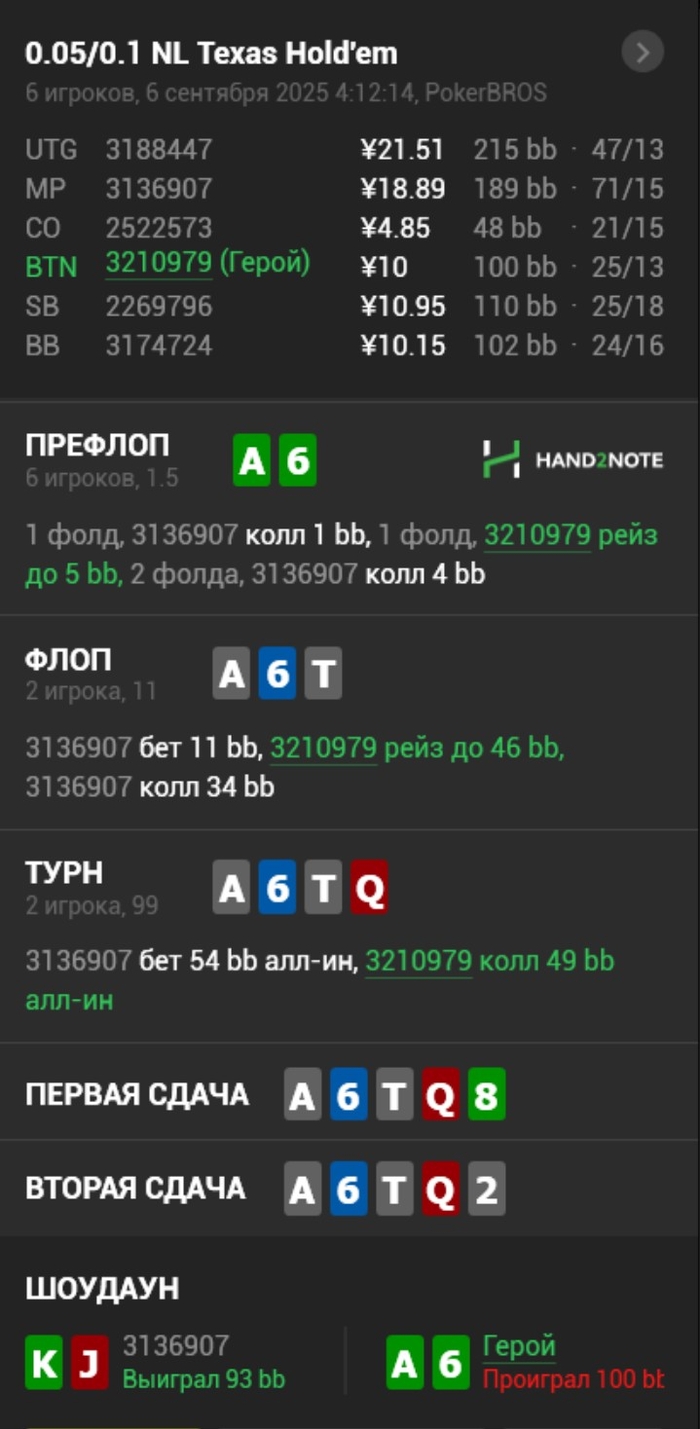
Task: Select underlined 3210979 in the flop action line
Action: 323,749
